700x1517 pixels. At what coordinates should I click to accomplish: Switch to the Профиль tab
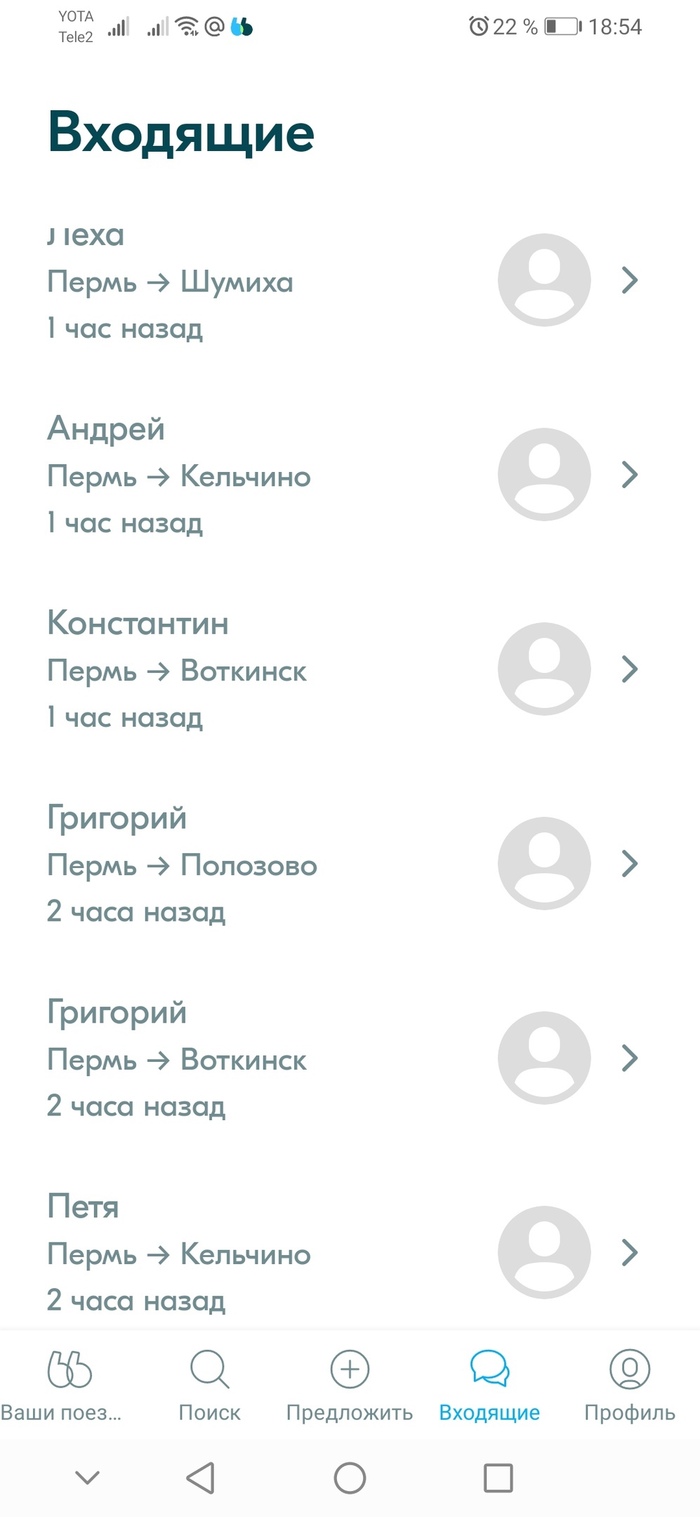630,1385
